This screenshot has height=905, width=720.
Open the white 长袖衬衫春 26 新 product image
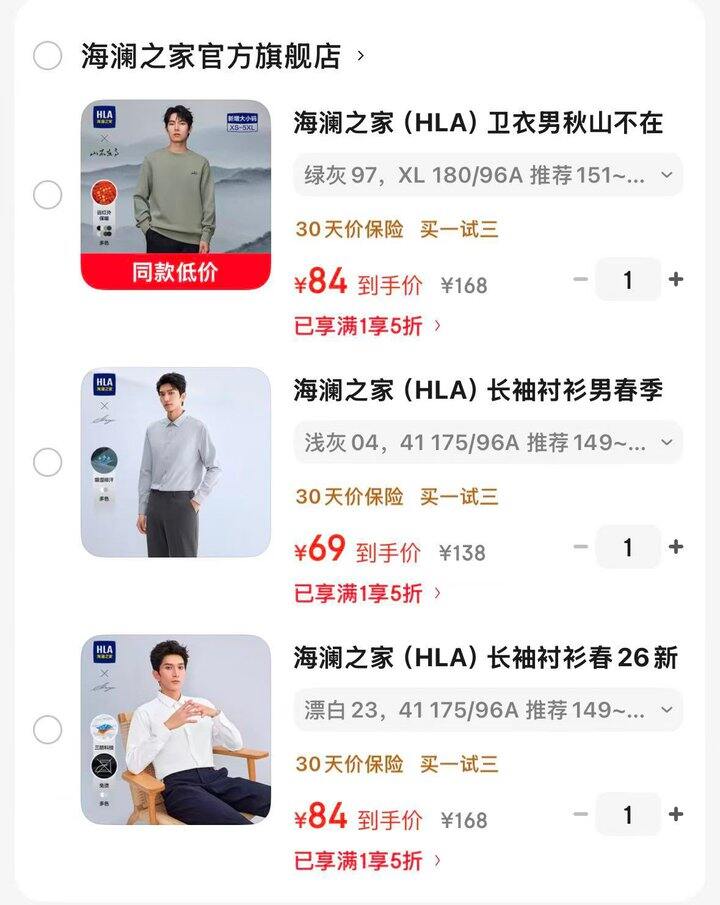(175, 730)
